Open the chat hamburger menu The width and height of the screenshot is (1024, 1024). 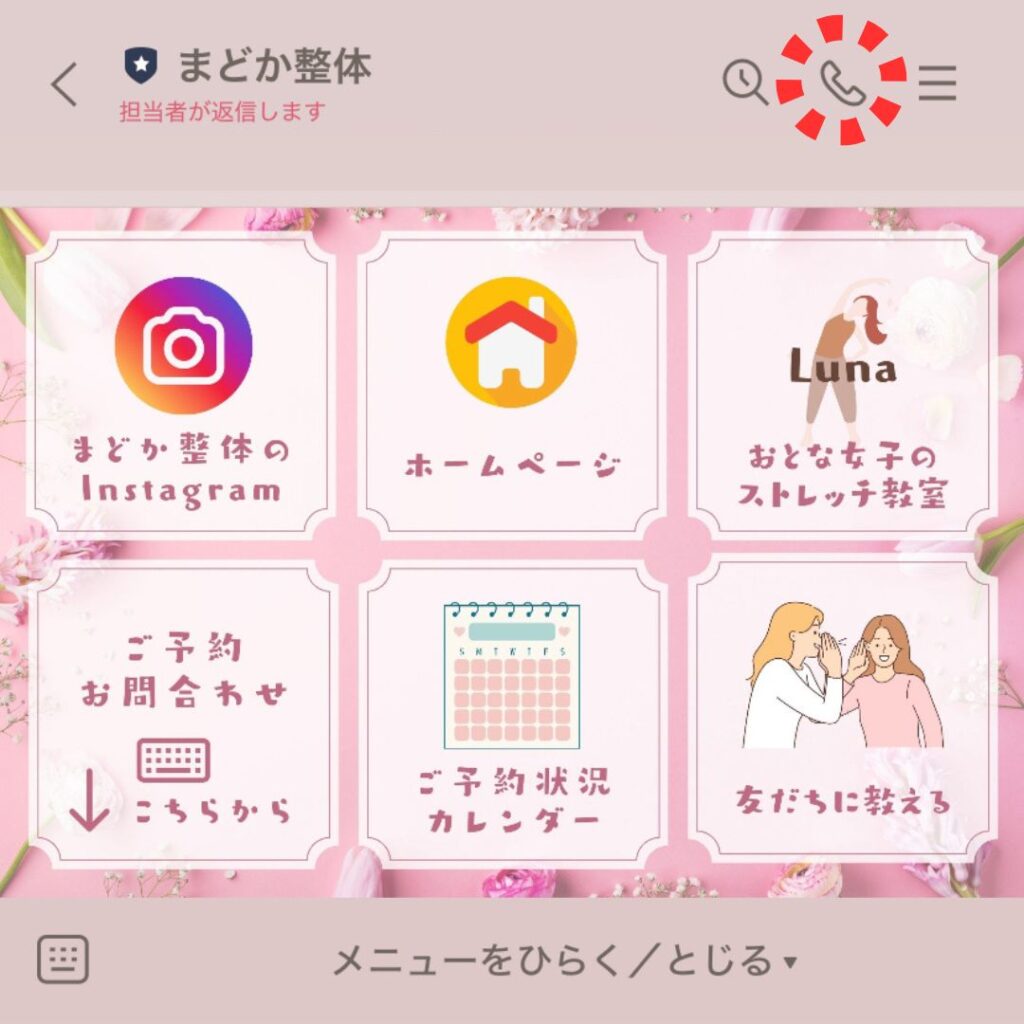937,83
